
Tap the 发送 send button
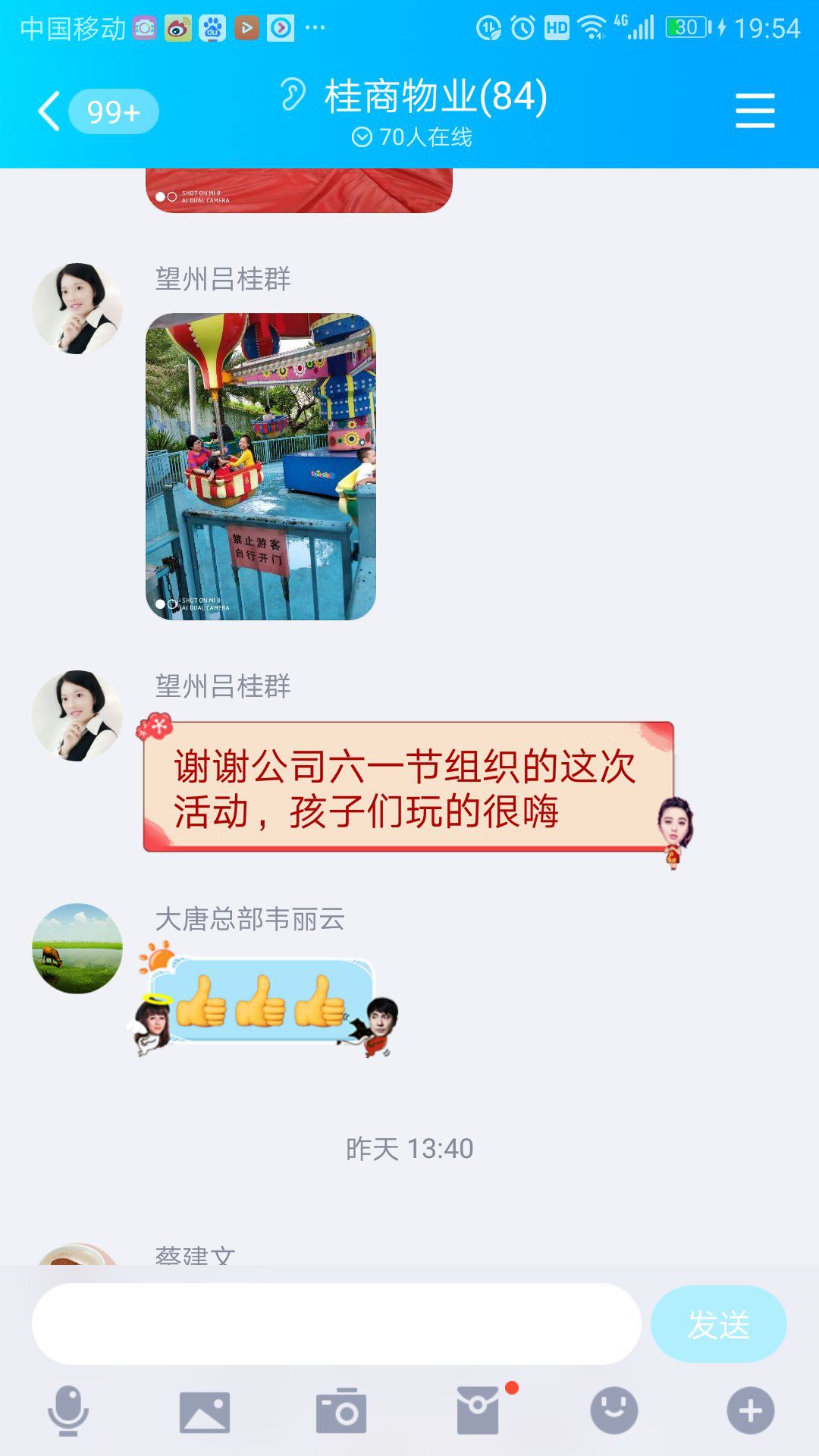[x=718, y=1324]
